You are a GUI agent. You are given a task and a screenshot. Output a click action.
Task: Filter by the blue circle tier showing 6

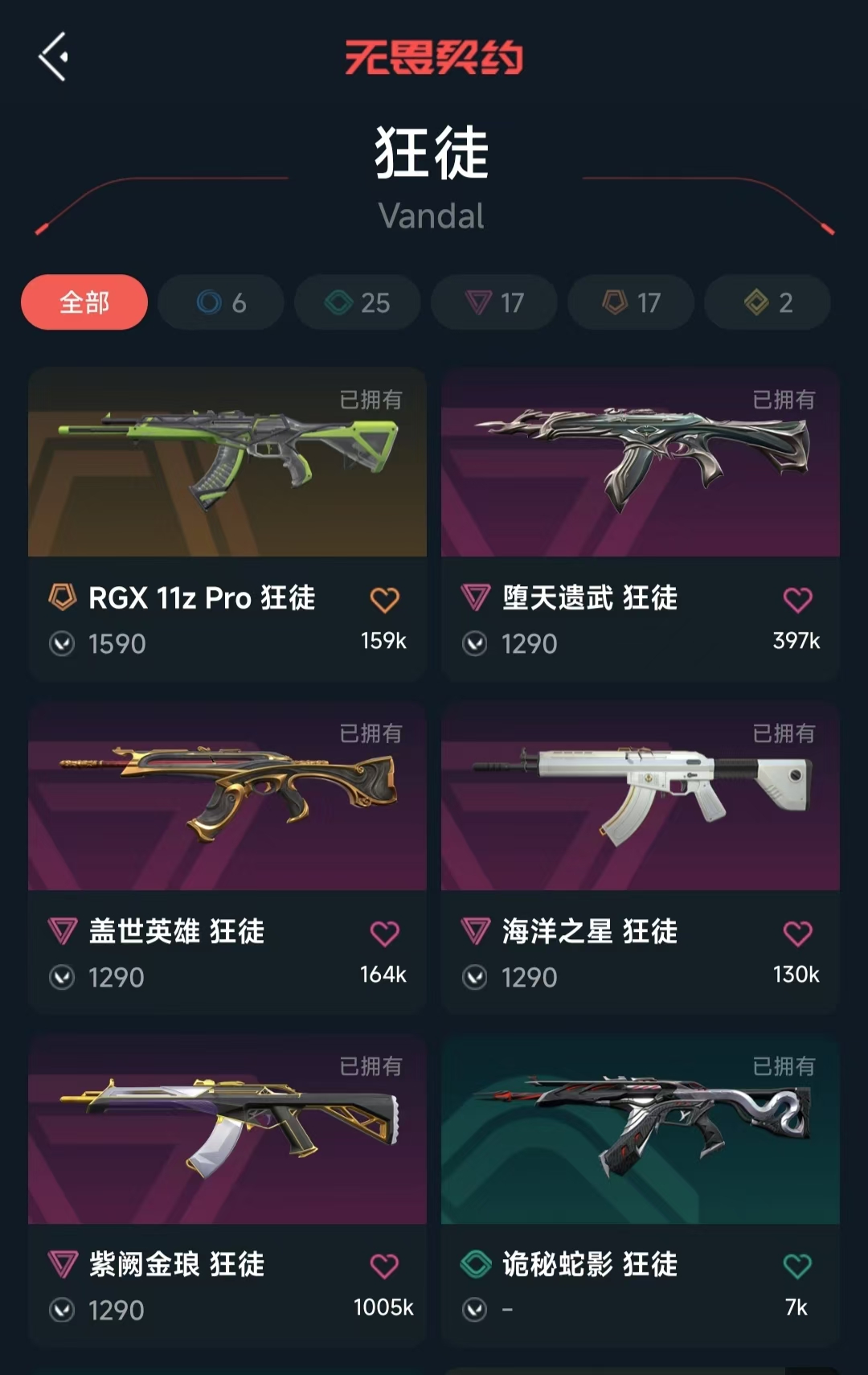[x=221, y=302]
